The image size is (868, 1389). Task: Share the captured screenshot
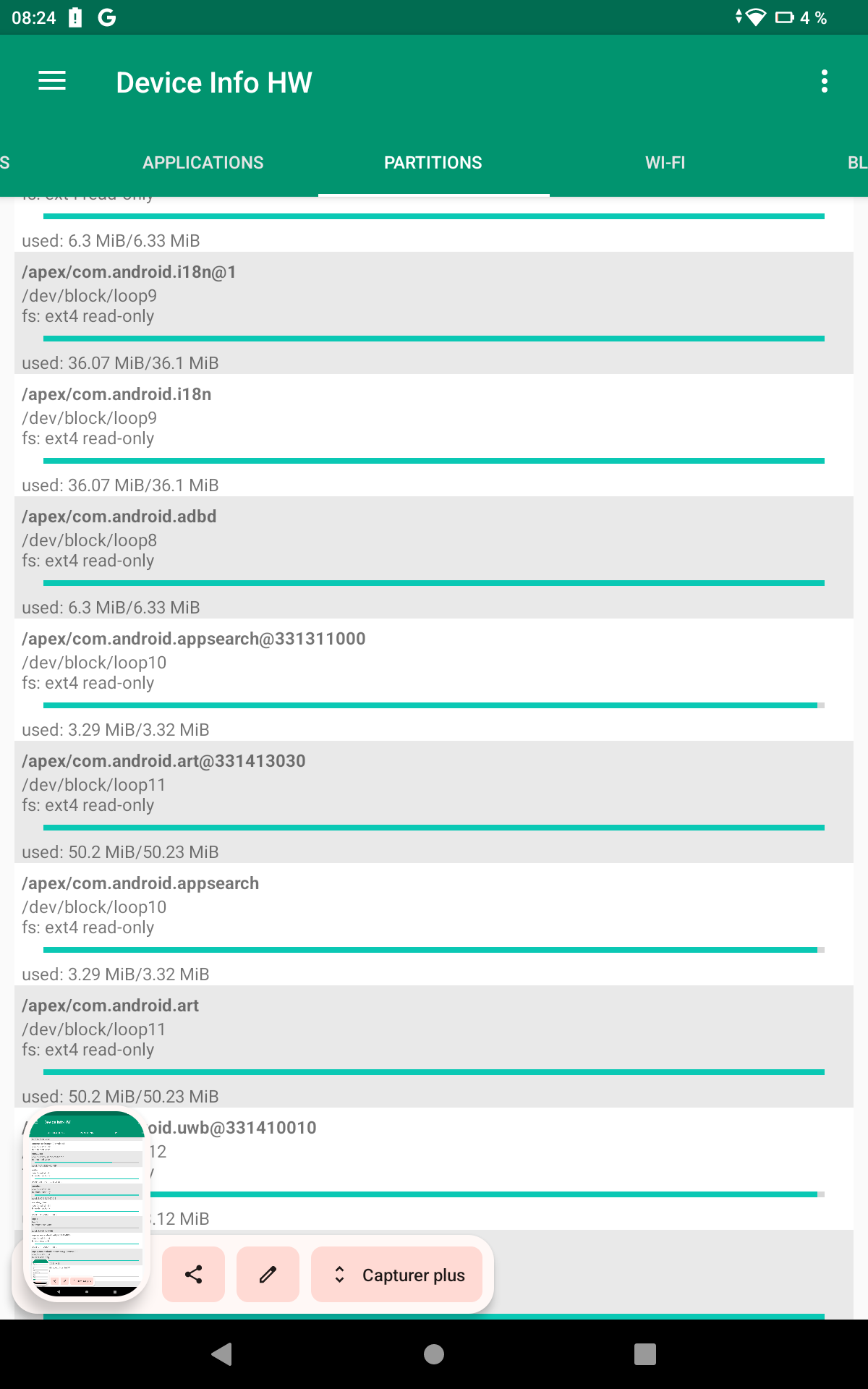coord(193,1275)
